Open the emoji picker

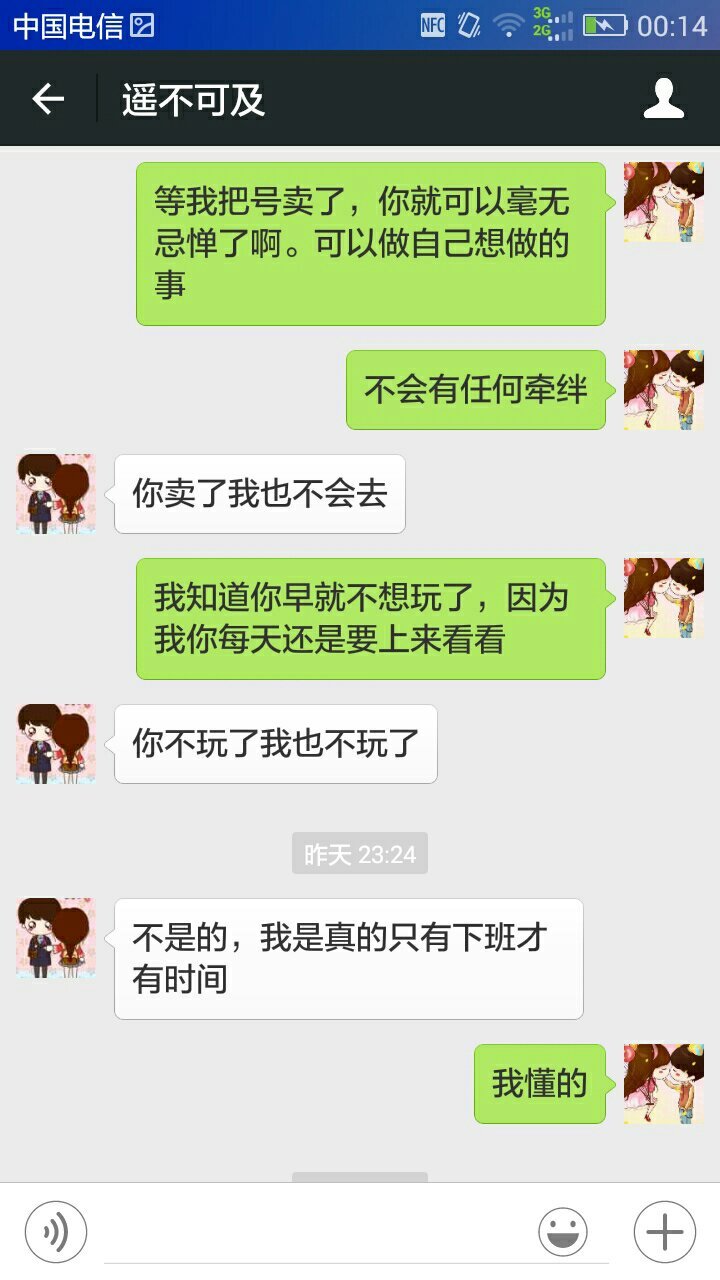pyautogui.click(x=563, y=1232)
